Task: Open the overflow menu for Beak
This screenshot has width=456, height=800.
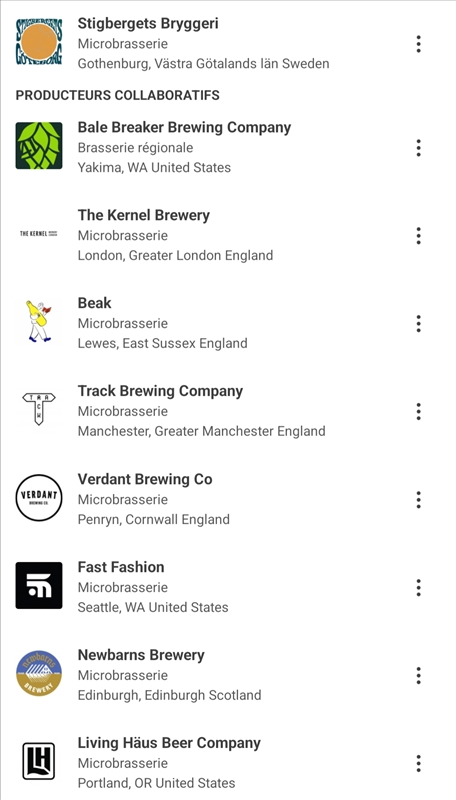Action: 418,323
